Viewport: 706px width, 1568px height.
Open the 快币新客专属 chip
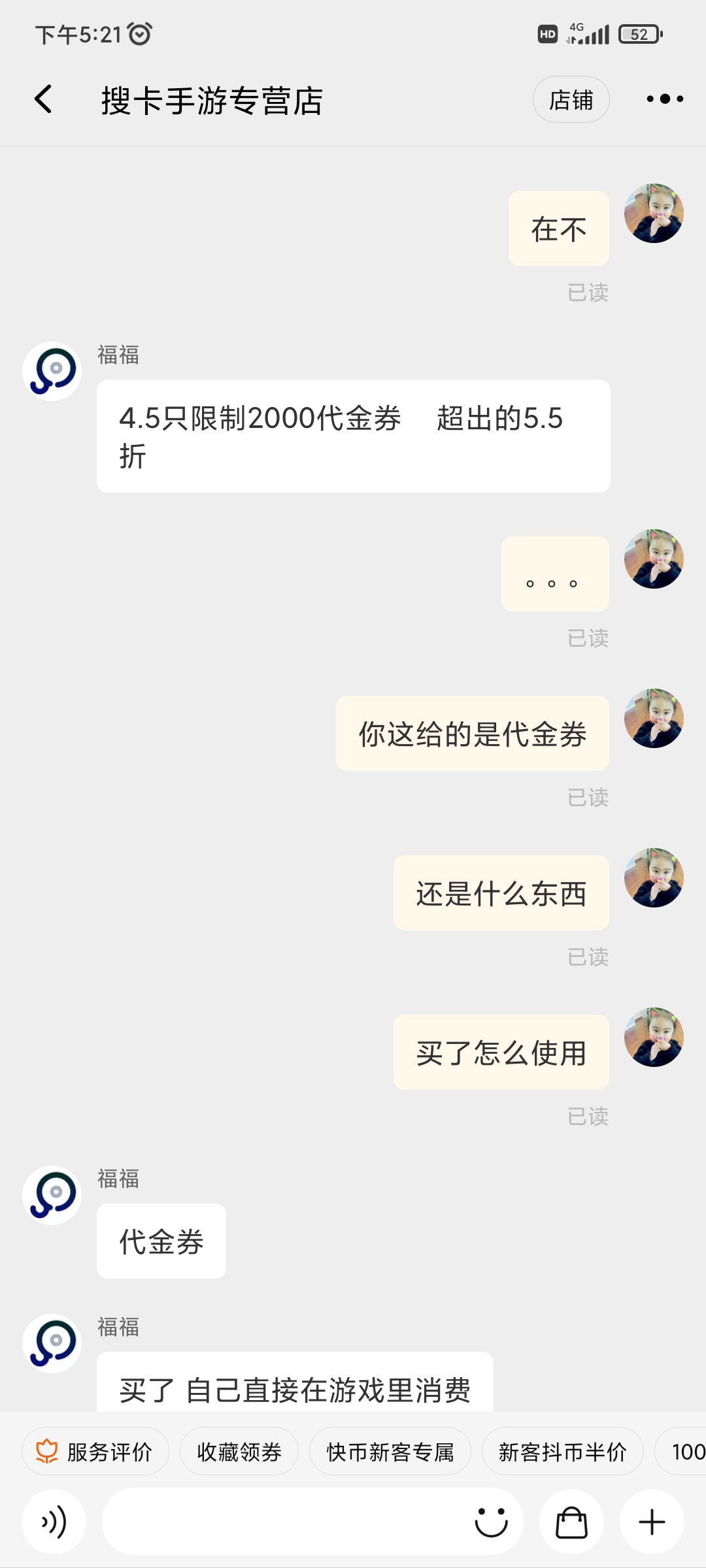(x=390, y=1452)
